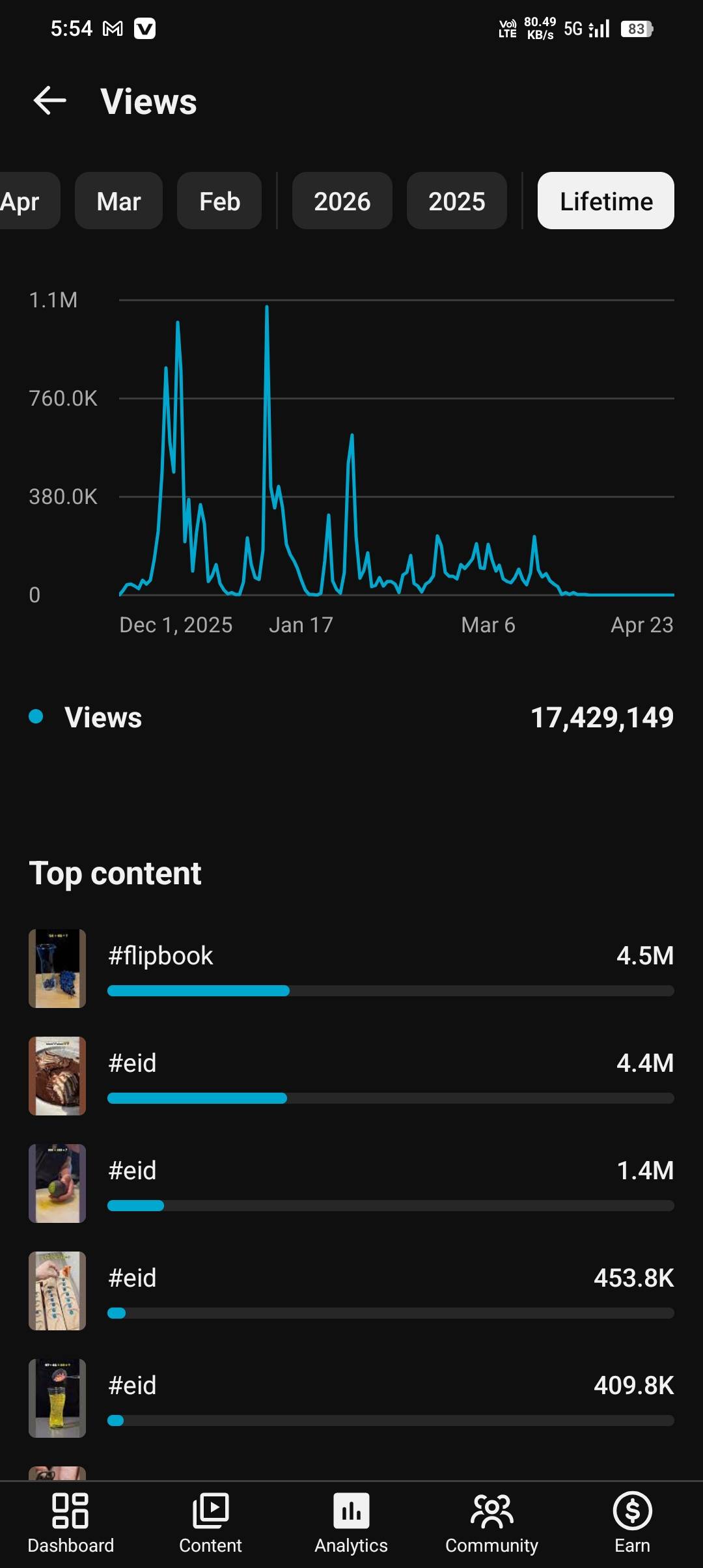Screen dimensions: 703x1568
Task: Show views for the year 2026
Action: 342,201
